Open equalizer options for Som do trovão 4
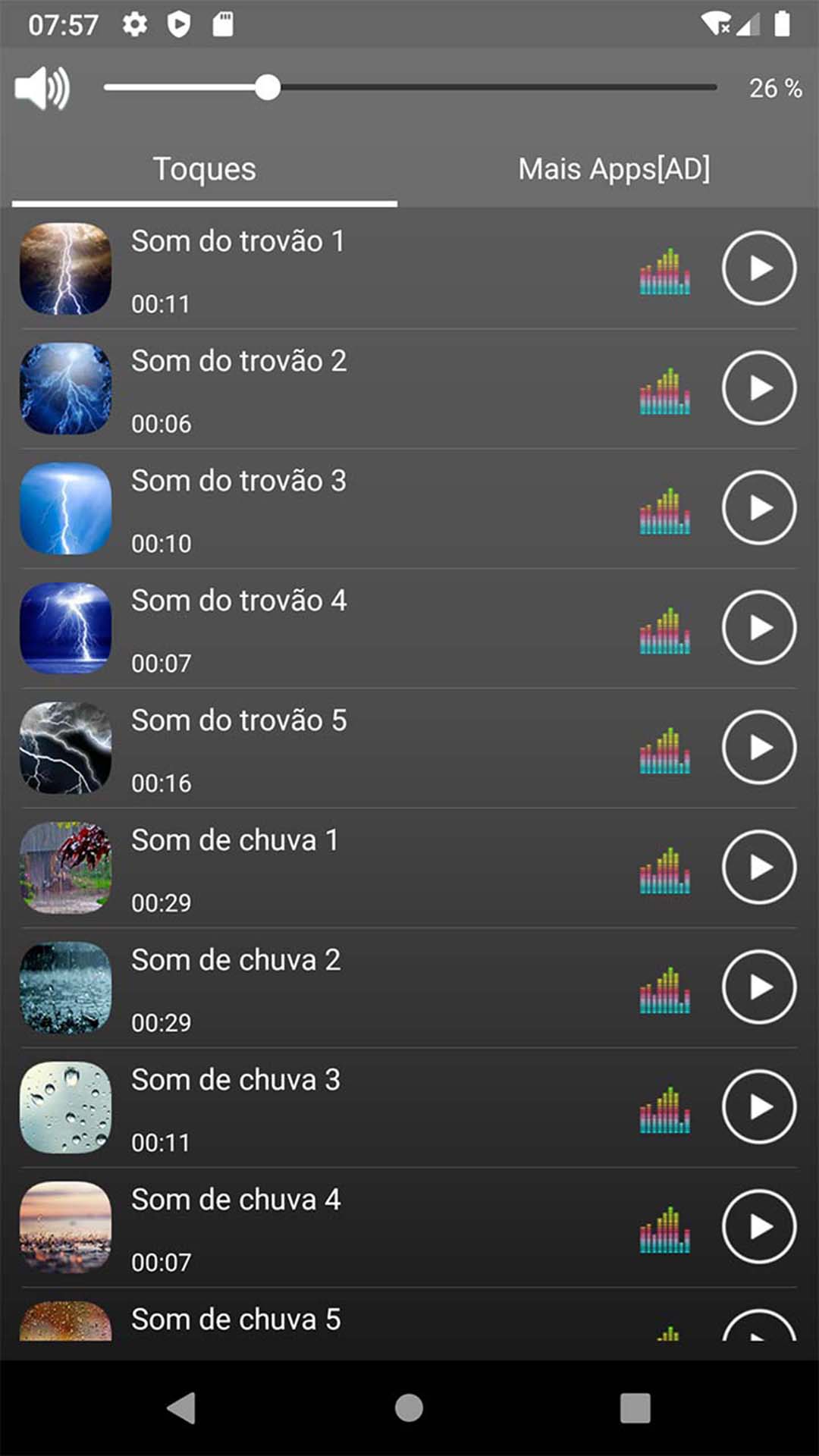This screenshot has height=1456, width=819. 665,631
